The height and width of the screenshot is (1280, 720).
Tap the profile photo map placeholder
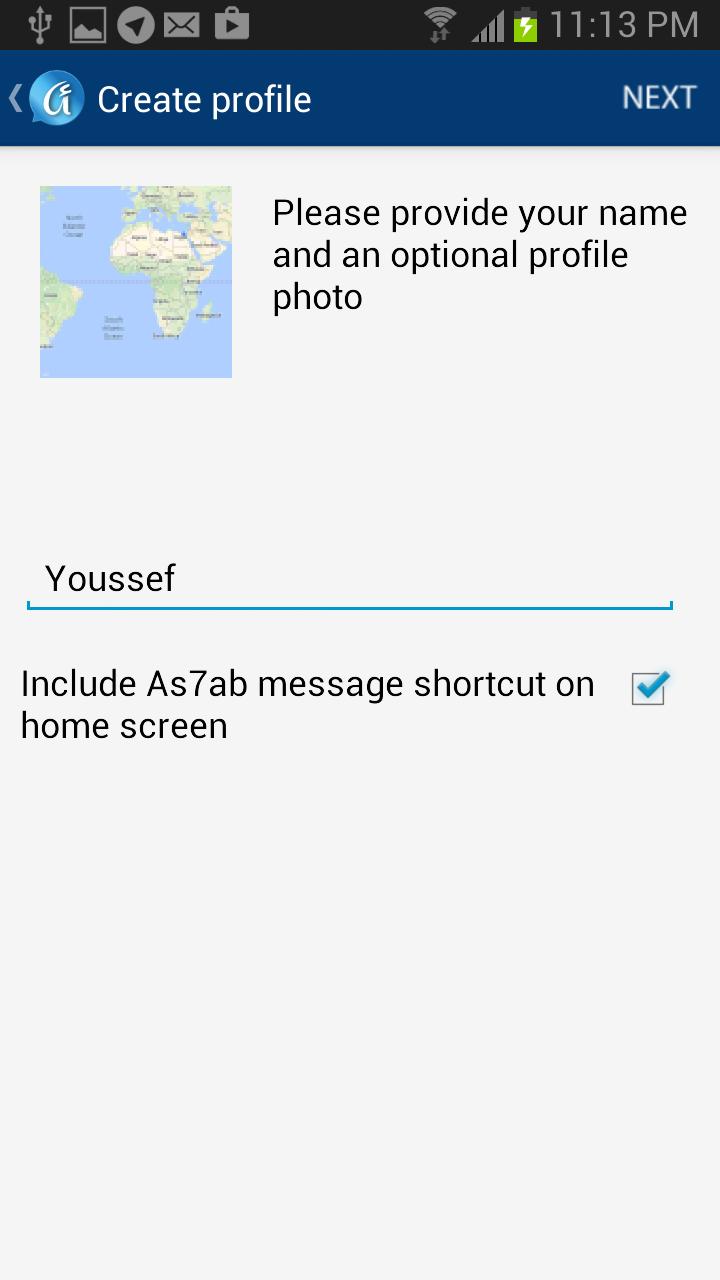135,281
